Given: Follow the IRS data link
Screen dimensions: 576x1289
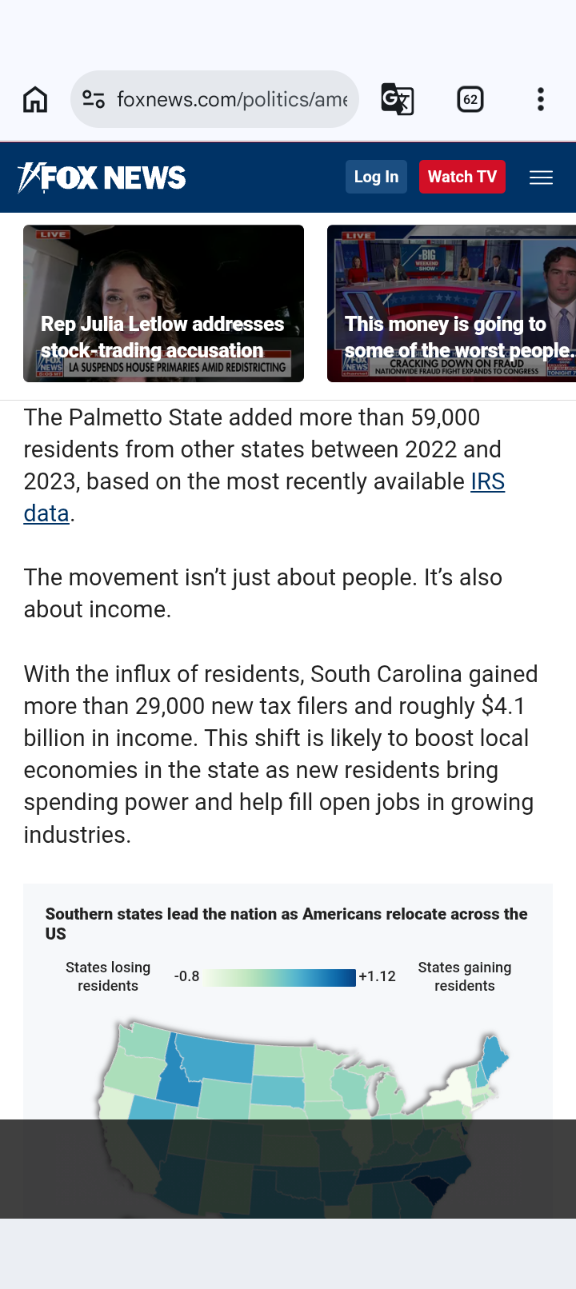Looking at the screenshot, I should 264,497.
